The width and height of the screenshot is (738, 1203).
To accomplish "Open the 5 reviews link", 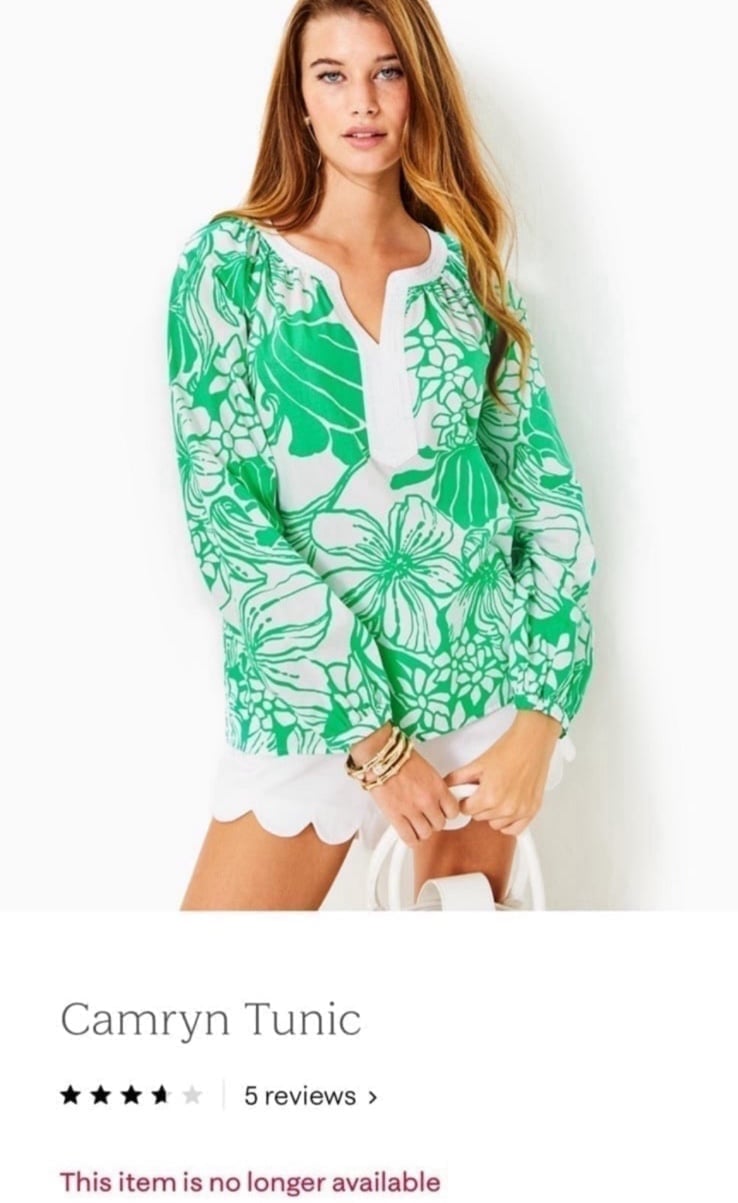I will pyautogui.click(x=311, y=1096).
